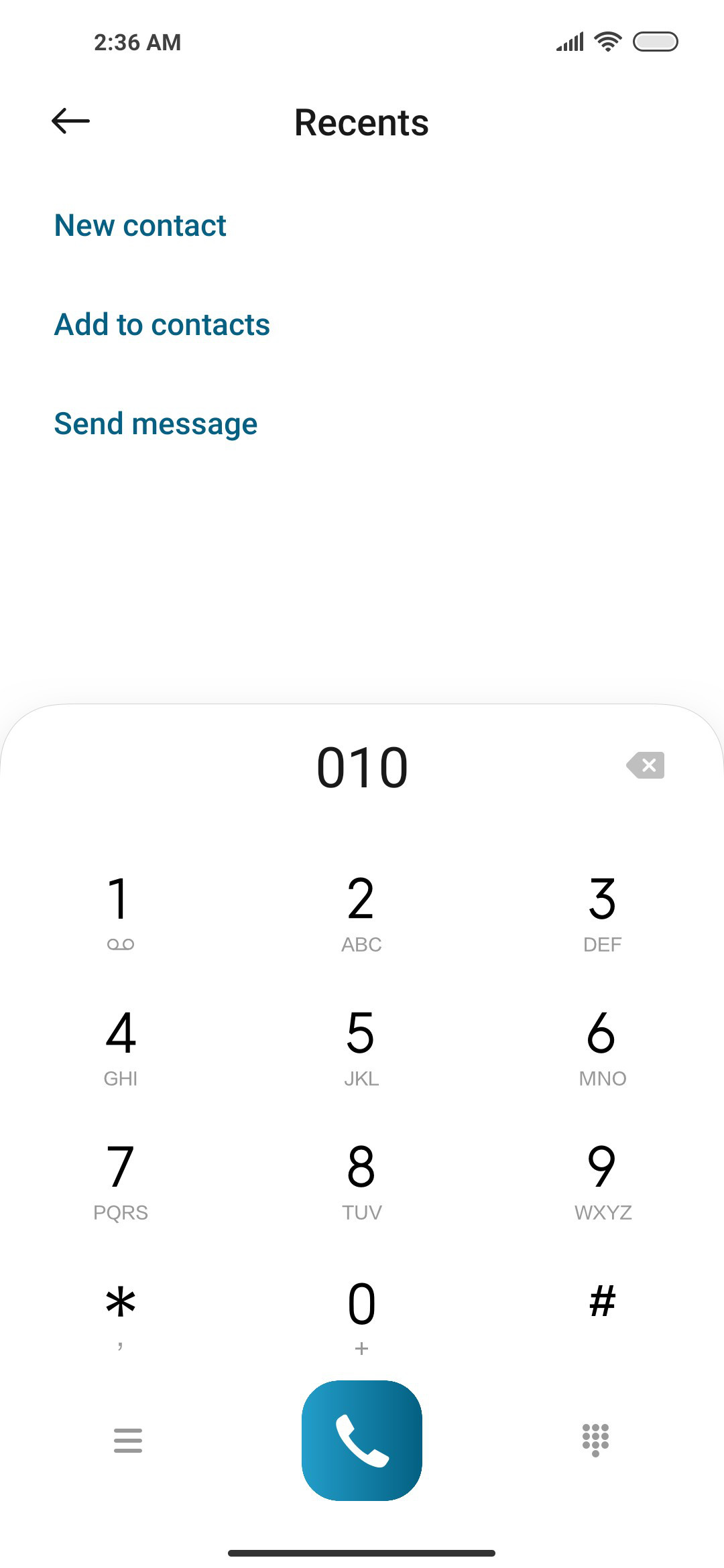Open the hamburger menu icon
This screenshot has height=1568, width=724.
point(128,1440)
